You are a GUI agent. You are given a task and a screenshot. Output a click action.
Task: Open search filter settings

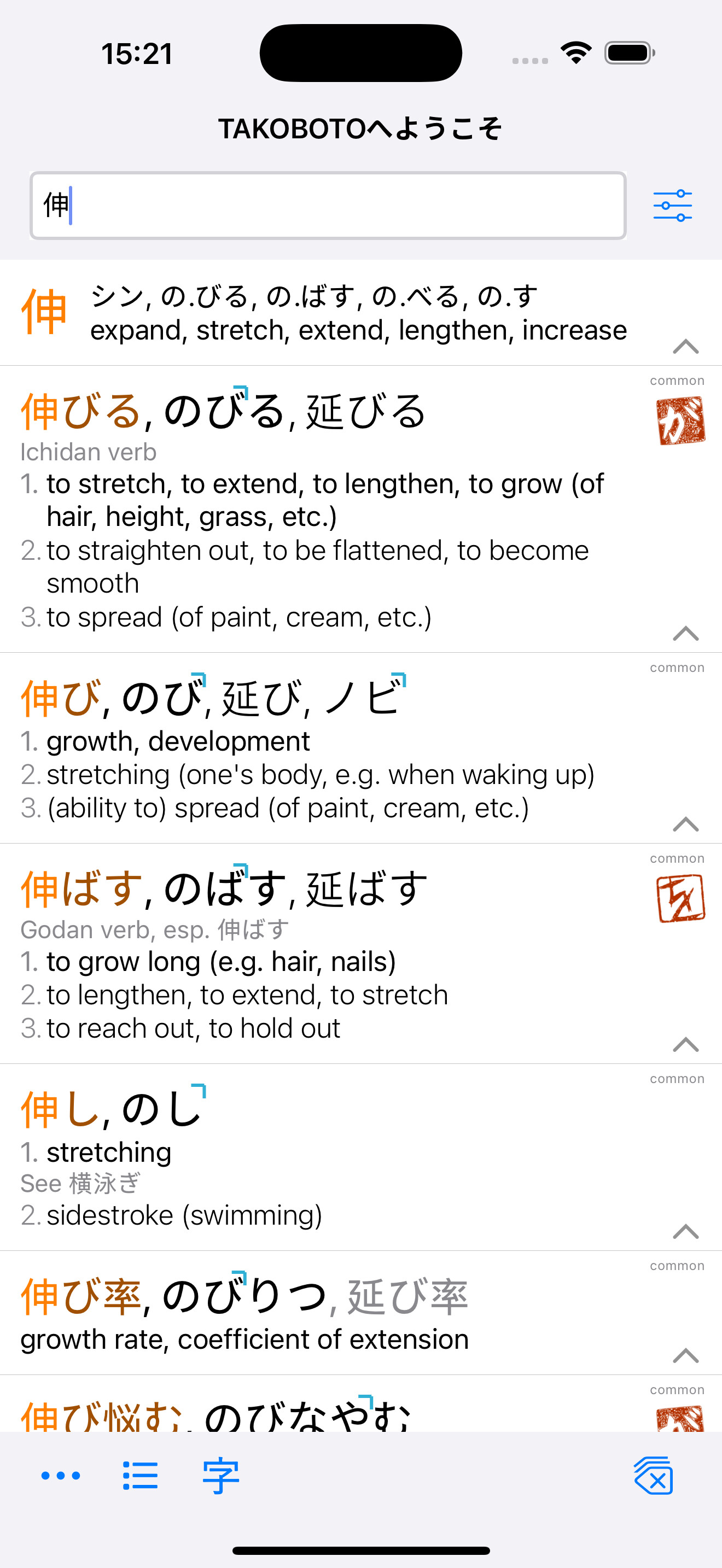(673, 205)
